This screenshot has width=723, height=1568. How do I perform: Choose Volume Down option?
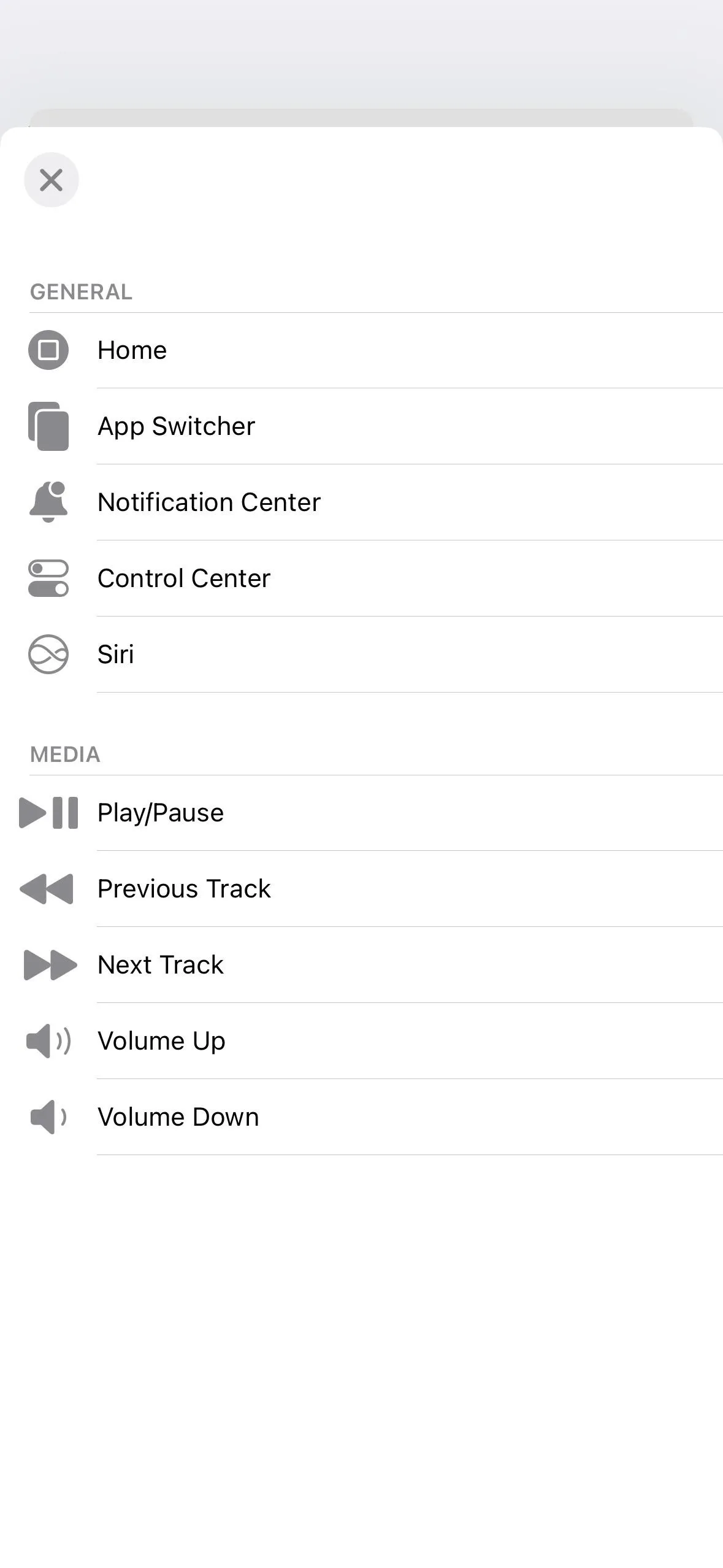[x=362, y=1117]
